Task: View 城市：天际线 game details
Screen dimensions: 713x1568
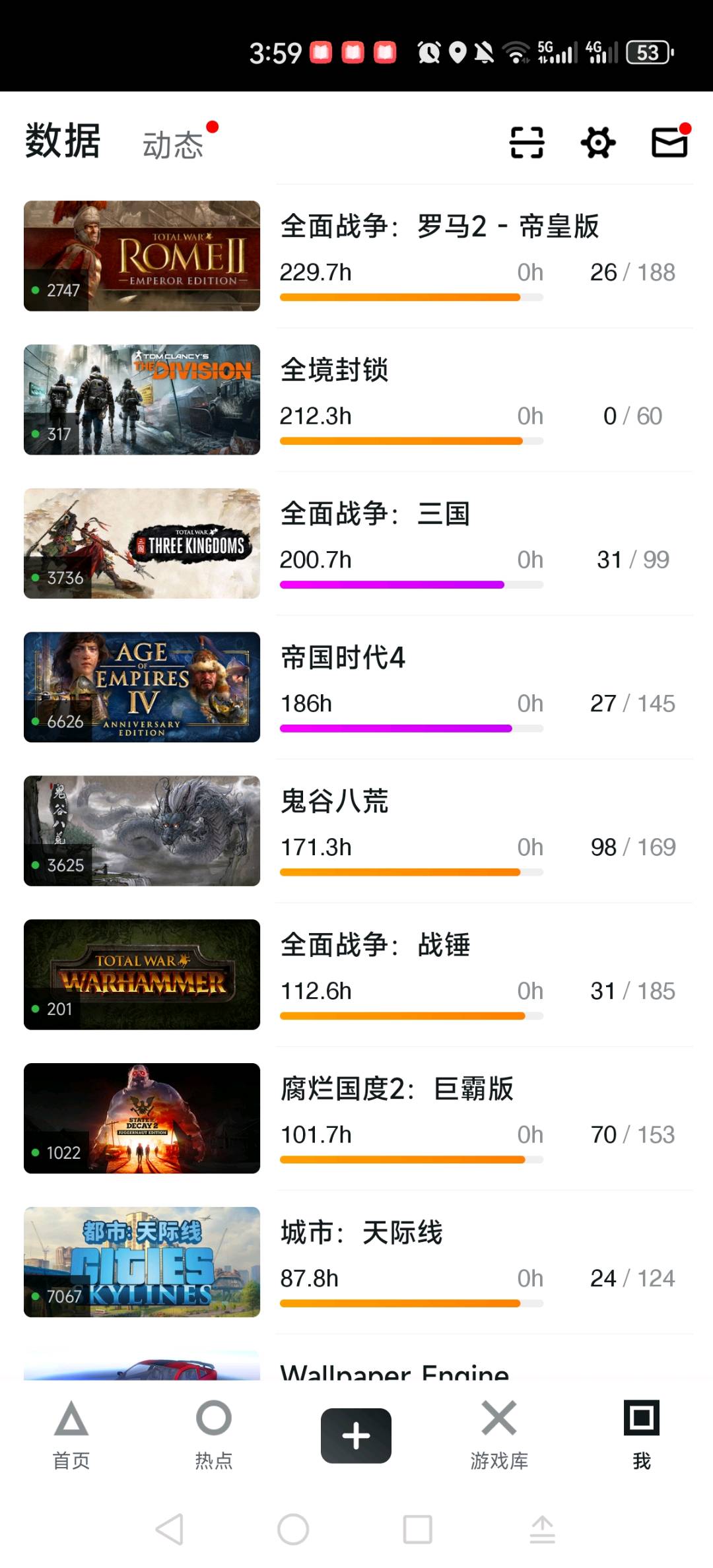Action: pos(361,1233)
